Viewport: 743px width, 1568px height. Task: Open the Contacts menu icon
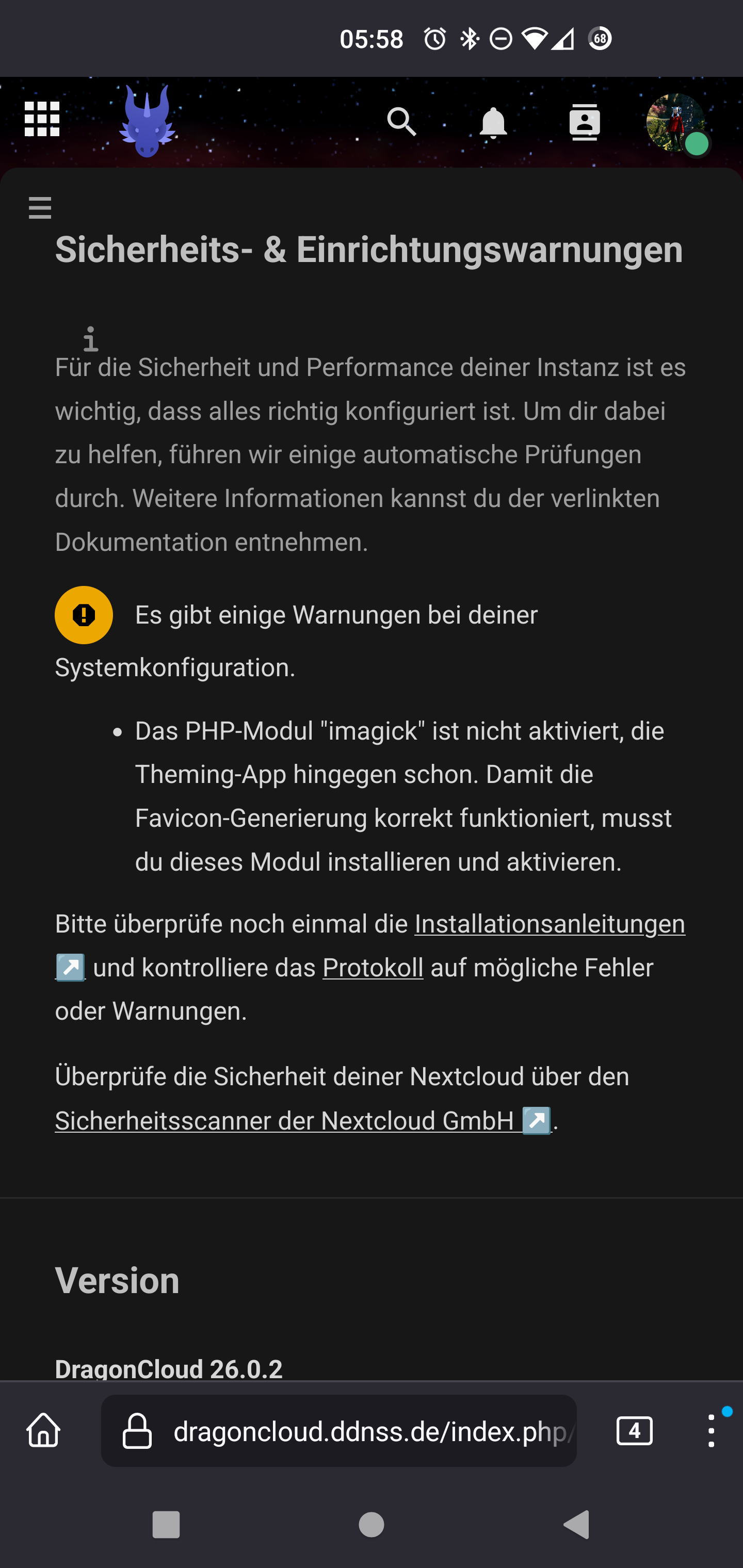tap(584, 121)
